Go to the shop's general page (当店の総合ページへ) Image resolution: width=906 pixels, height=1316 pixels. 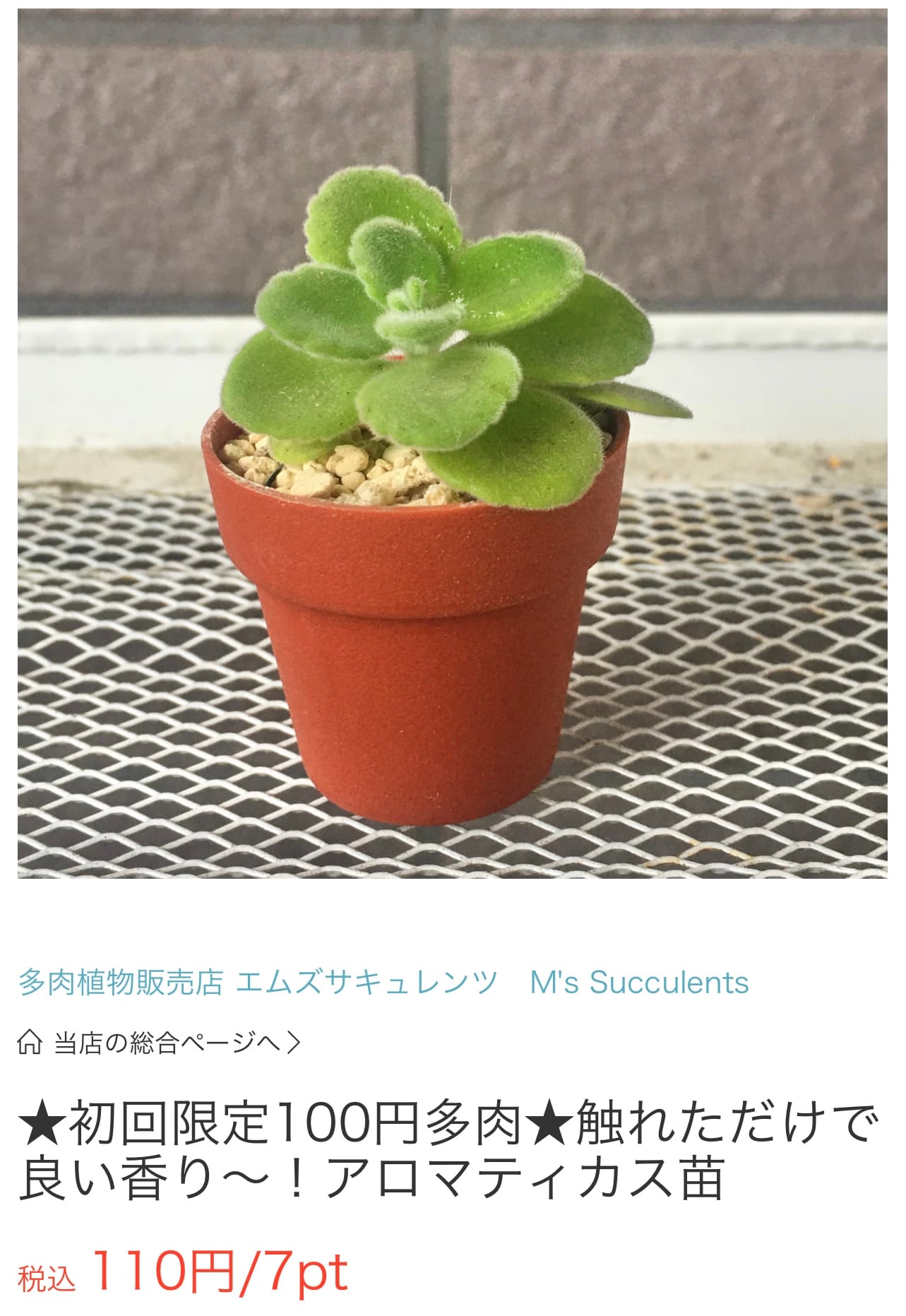161,1043
